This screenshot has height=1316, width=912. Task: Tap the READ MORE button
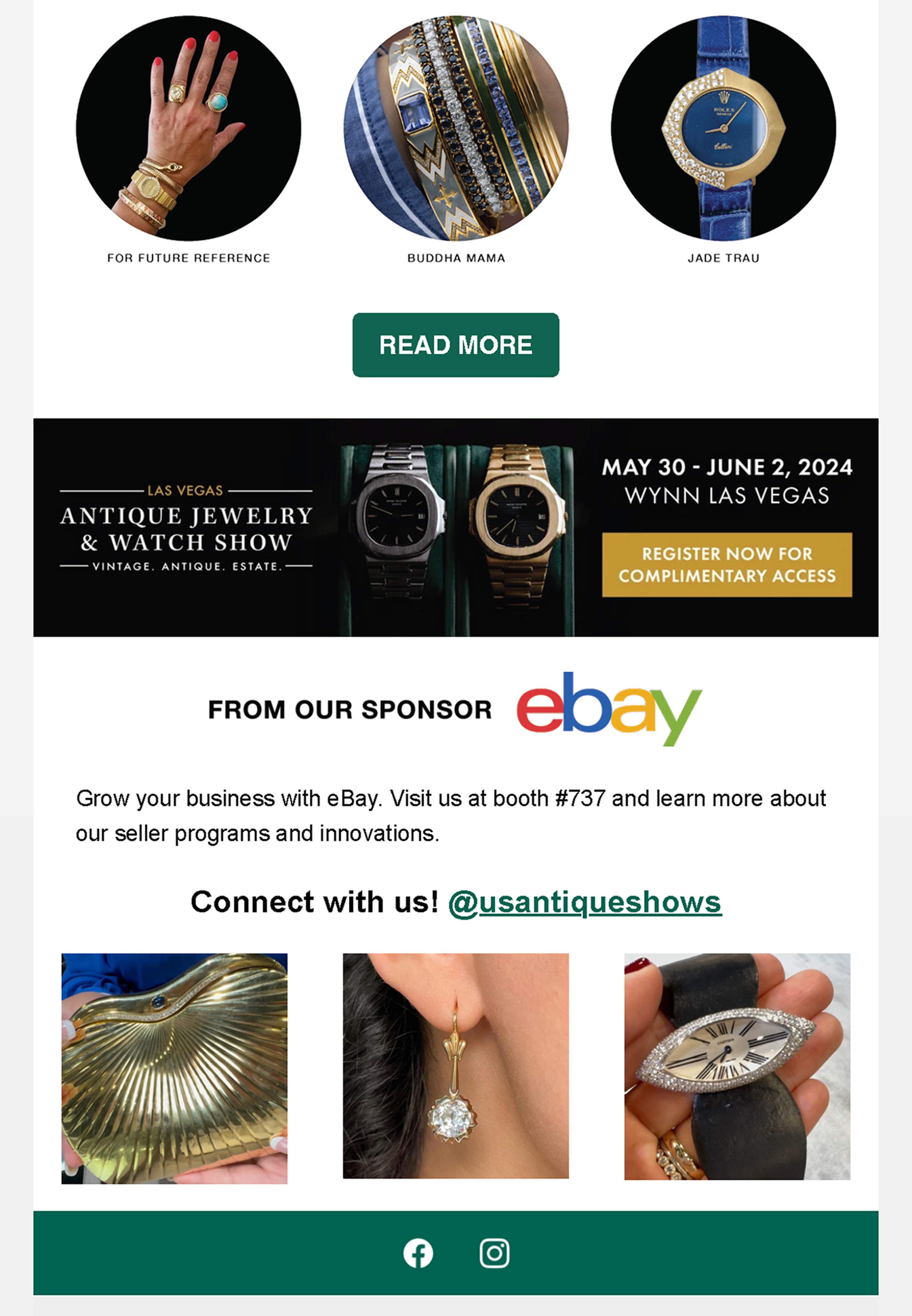click(x=455, y=344)
